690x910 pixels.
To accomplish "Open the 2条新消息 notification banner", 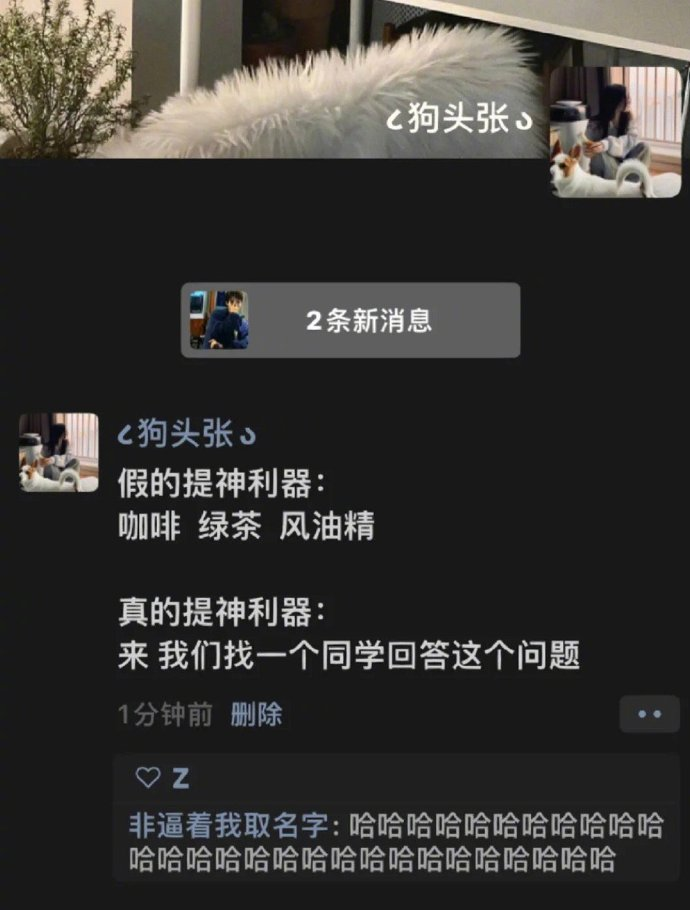I will coord(350,320).
